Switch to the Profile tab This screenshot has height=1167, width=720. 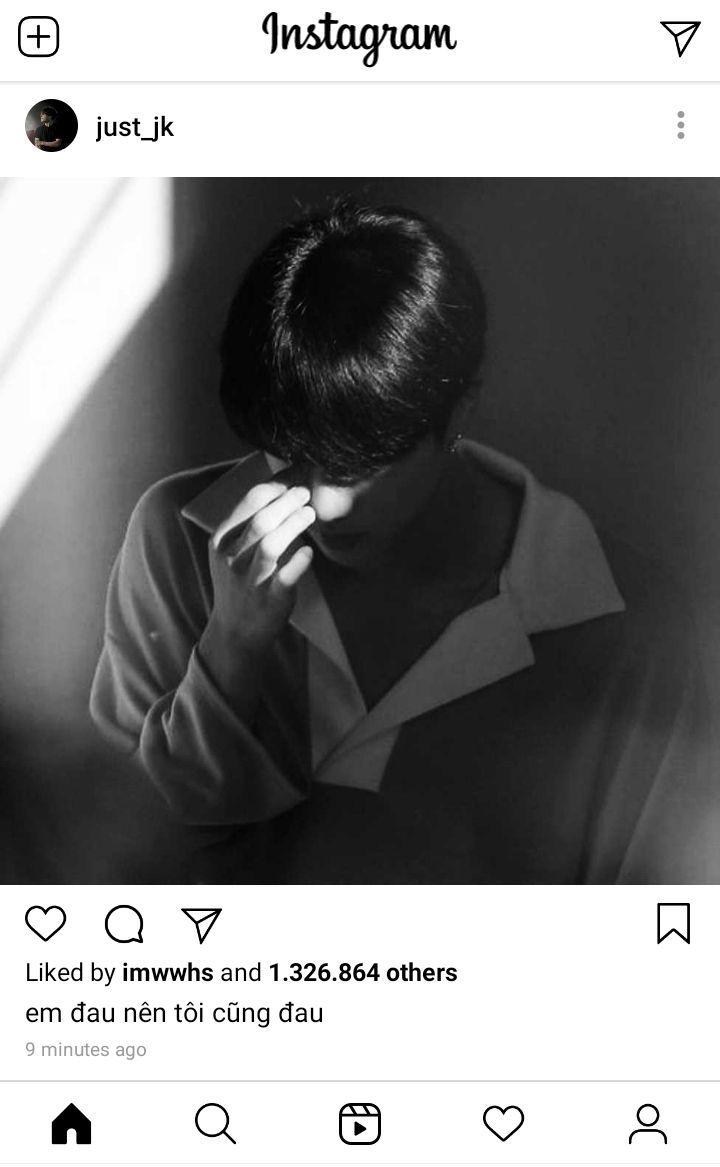click(648, 1123)
